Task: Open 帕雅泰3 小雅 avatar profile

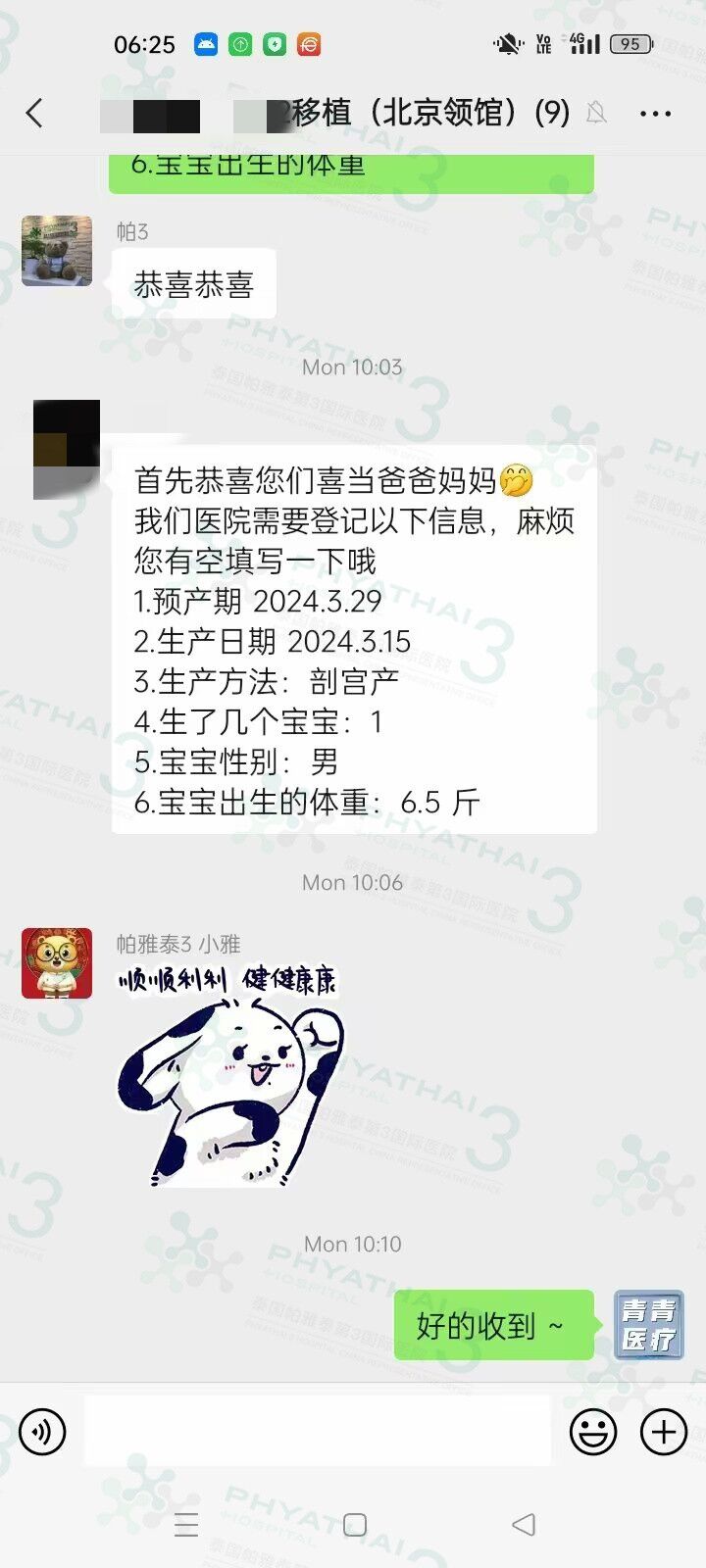Action: (57, 963)
